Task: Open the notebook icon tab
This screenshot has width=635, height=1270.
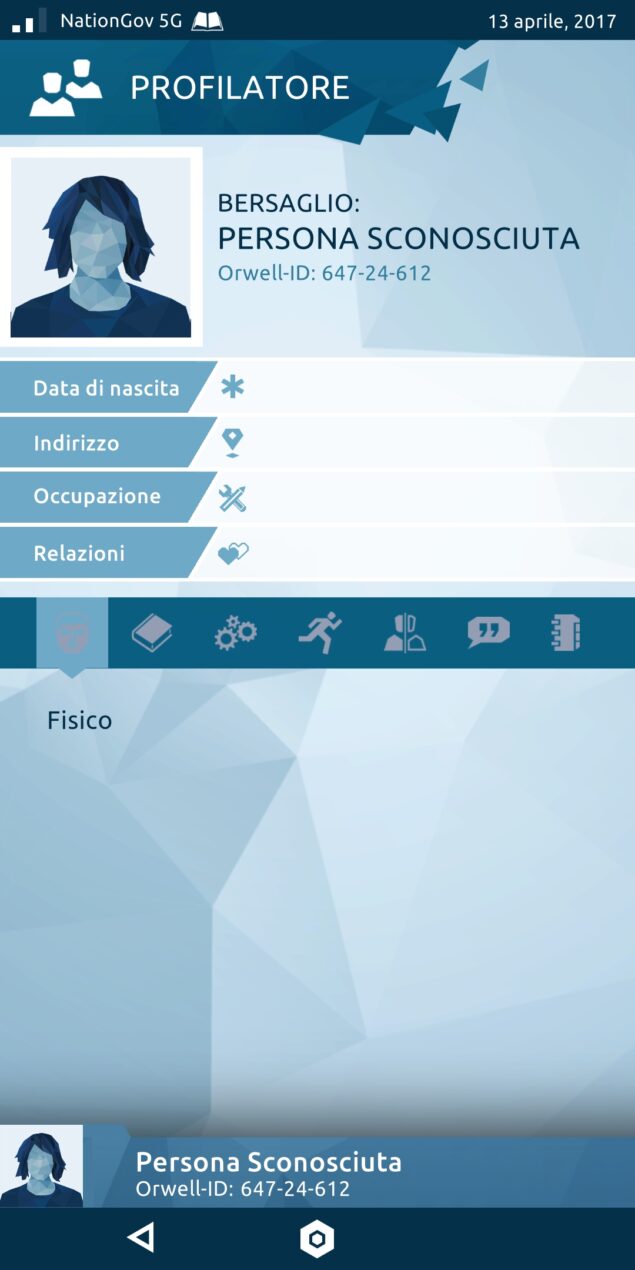Action: coord(566,633)
